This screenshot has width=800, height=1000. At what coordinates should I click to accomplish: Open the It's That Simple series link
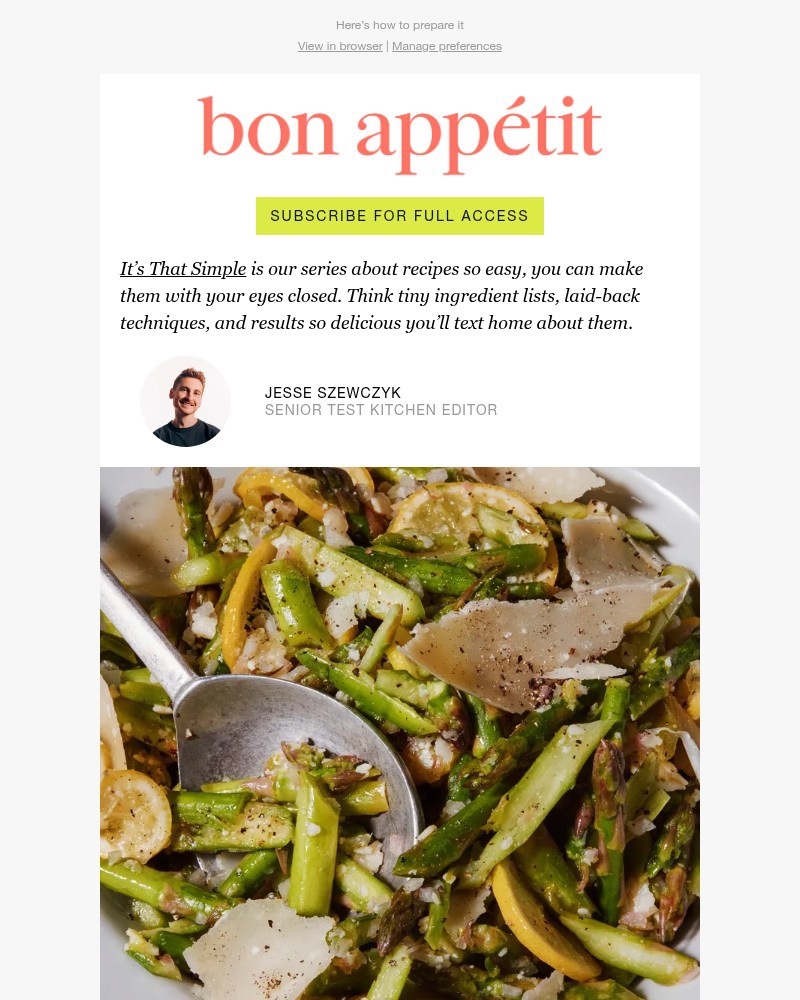pos(183,269)
